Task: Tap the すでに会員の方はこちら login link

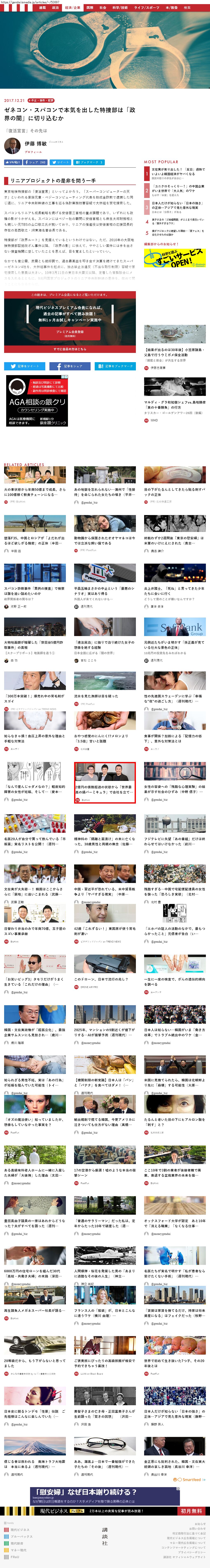Action: coord(70,349)
